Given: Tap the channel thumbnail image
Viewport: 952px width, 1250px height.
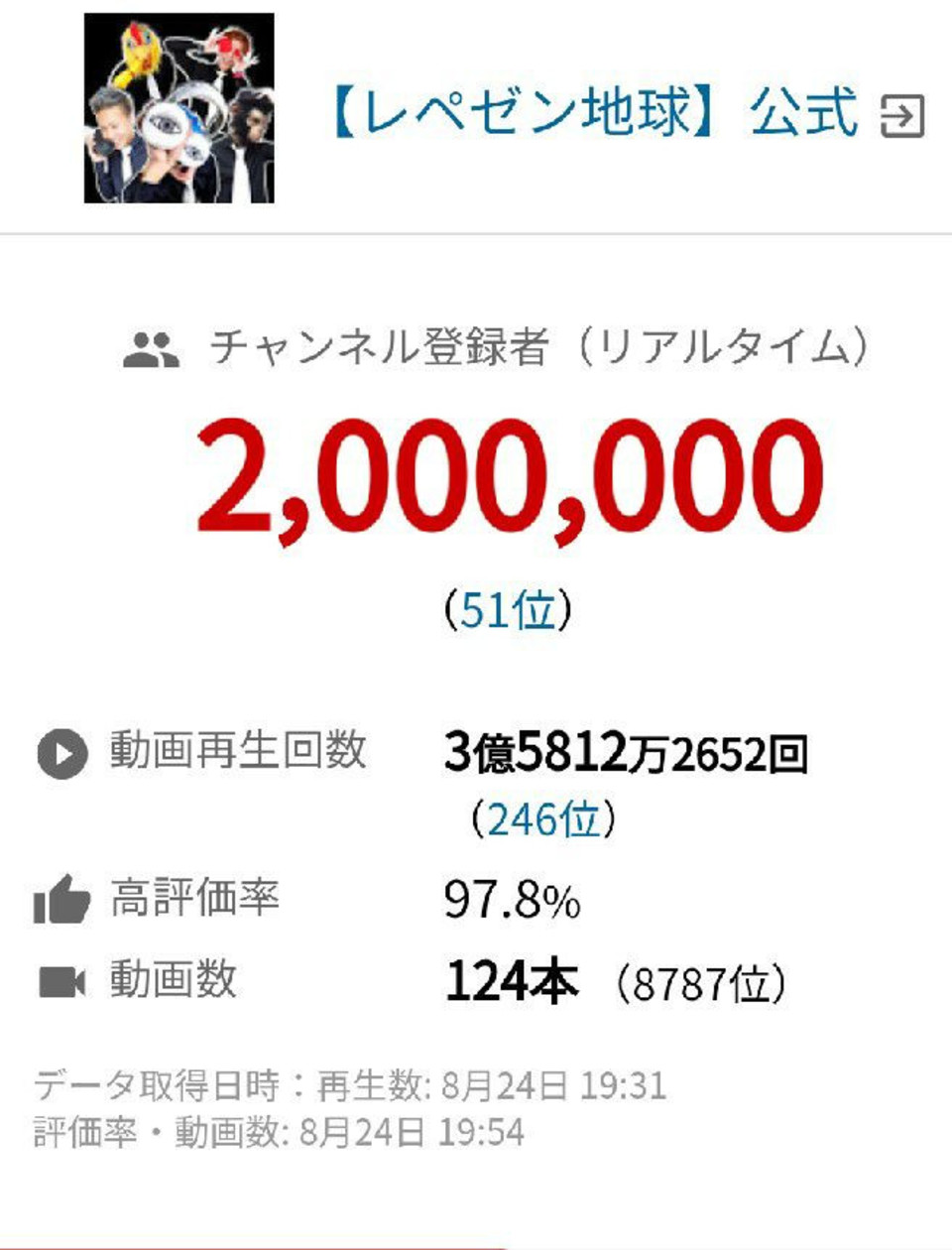Looking at the screenshot, I should [x=179, y=108].
